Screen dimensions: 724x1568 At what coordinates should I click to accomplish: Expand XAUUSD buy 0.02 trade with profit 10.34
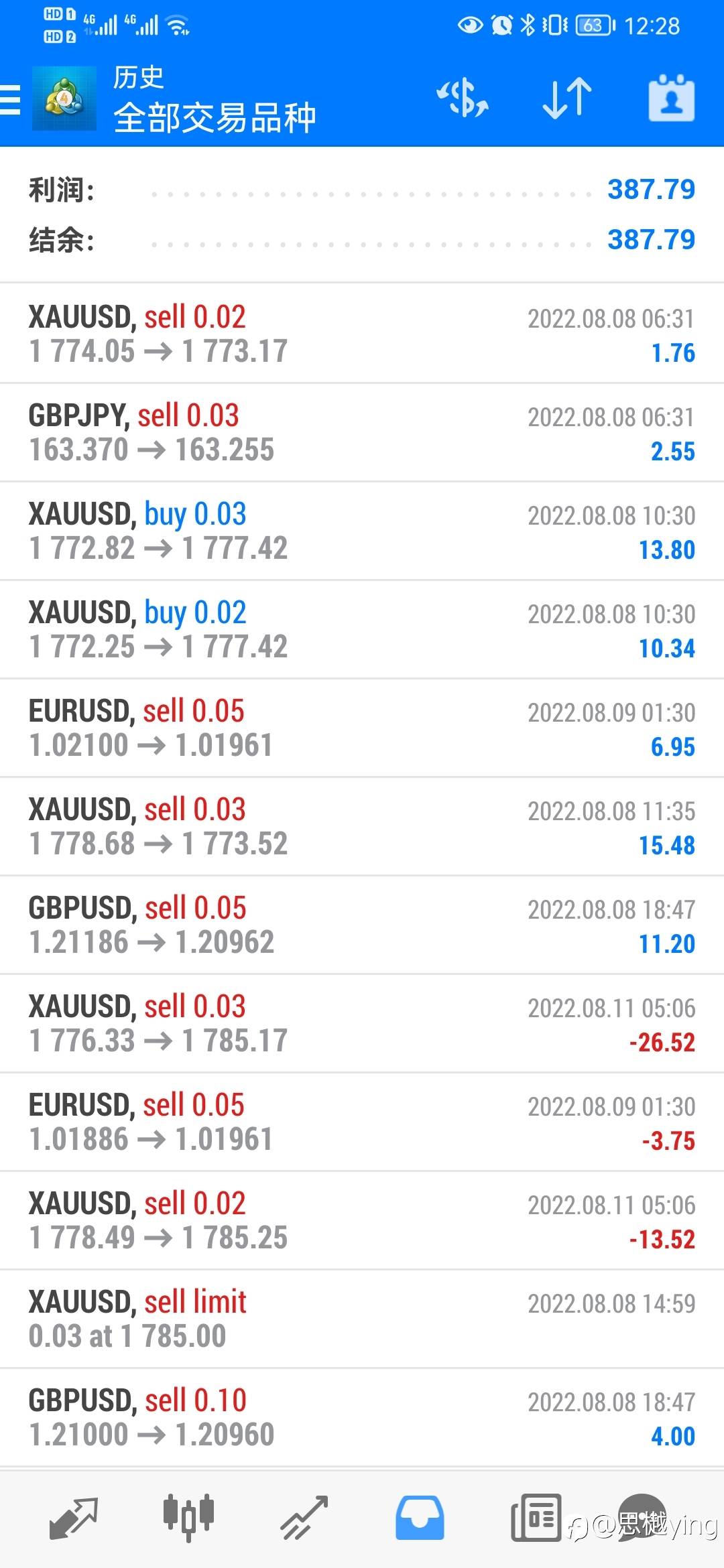tap(362, 629)
